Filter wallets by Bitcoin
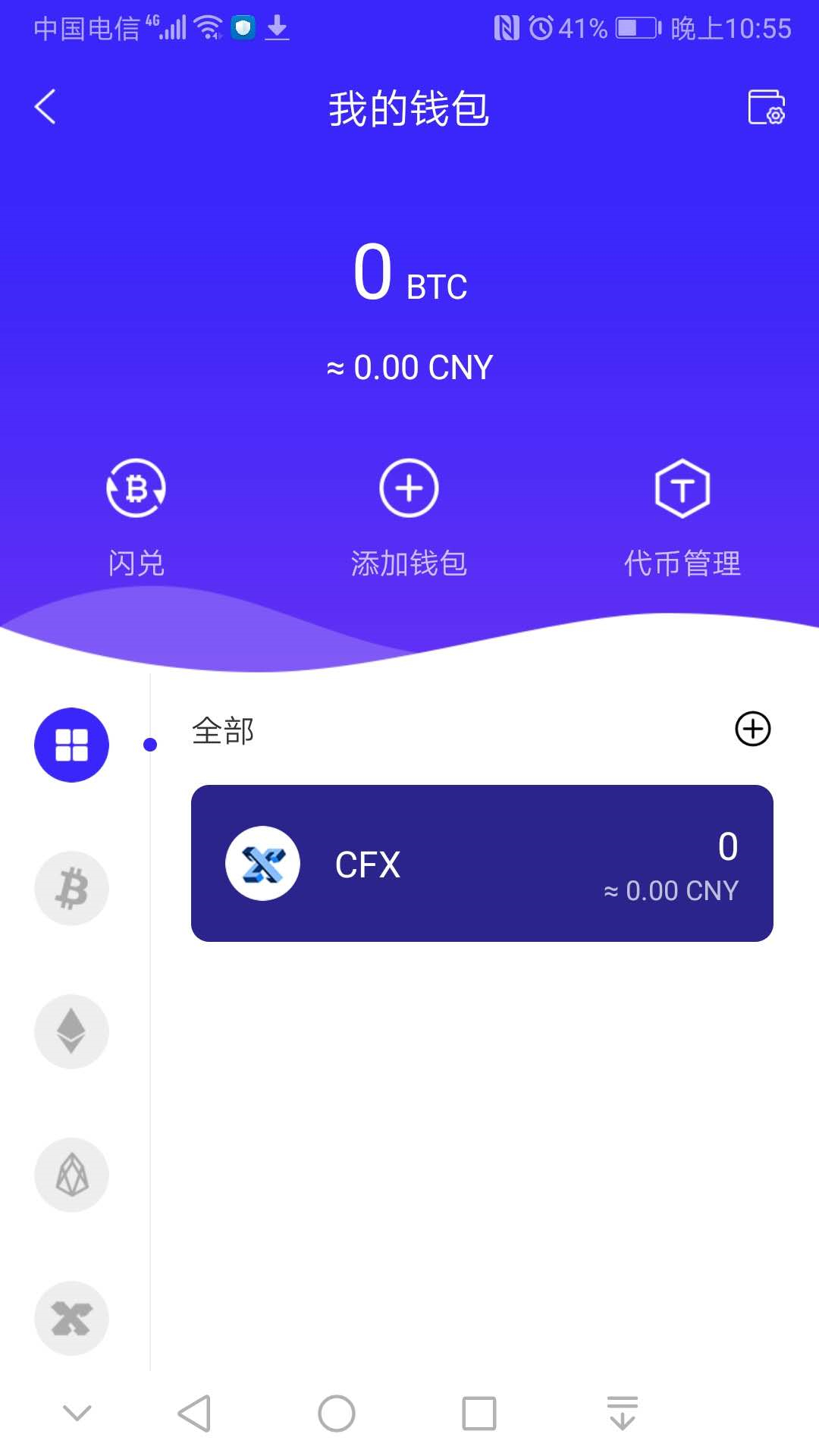This screenshot has width=819, height=1456. click(x=72, y=888)
